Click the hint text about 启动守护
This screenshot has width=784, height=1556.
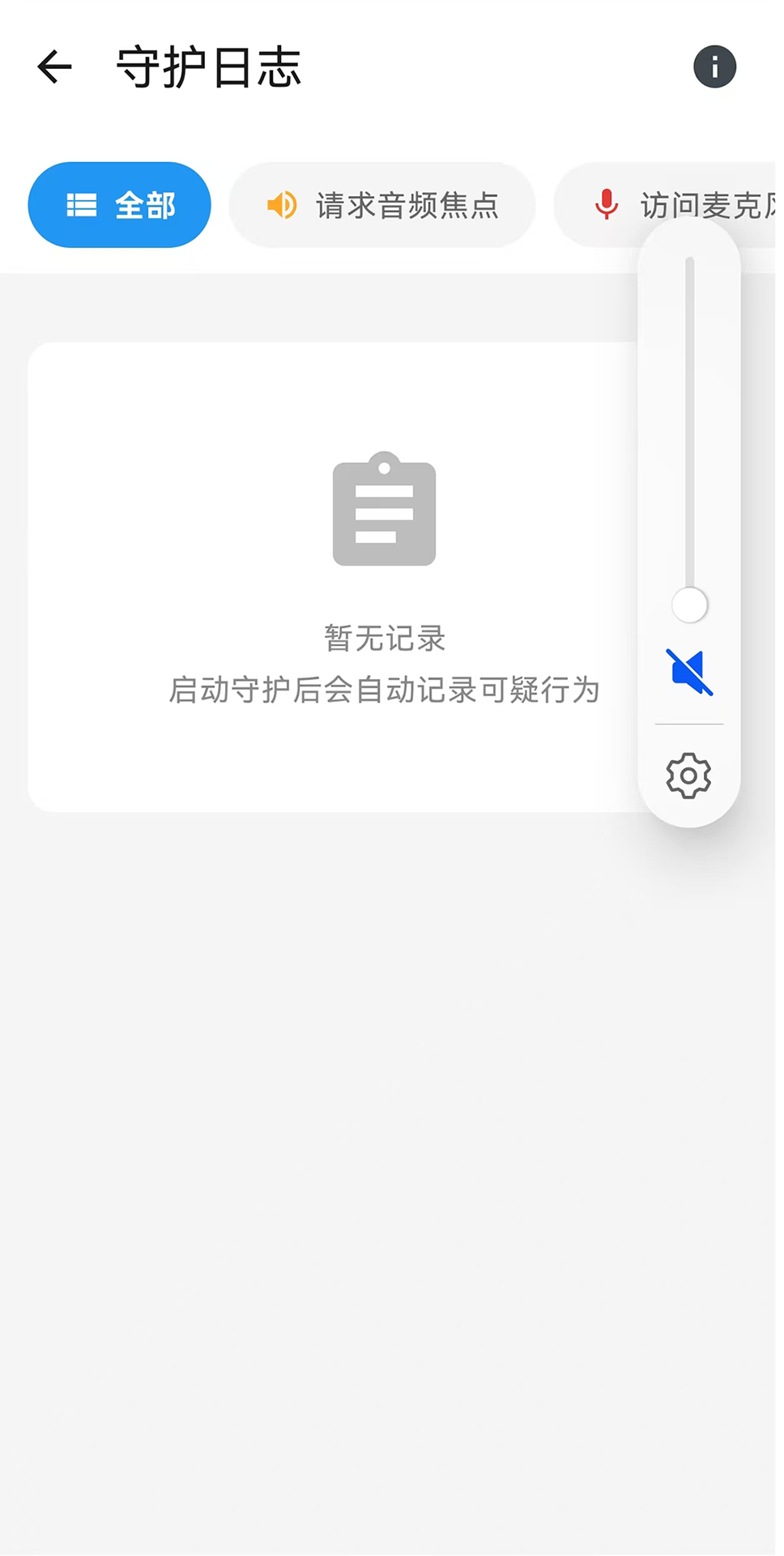(384, 690)
